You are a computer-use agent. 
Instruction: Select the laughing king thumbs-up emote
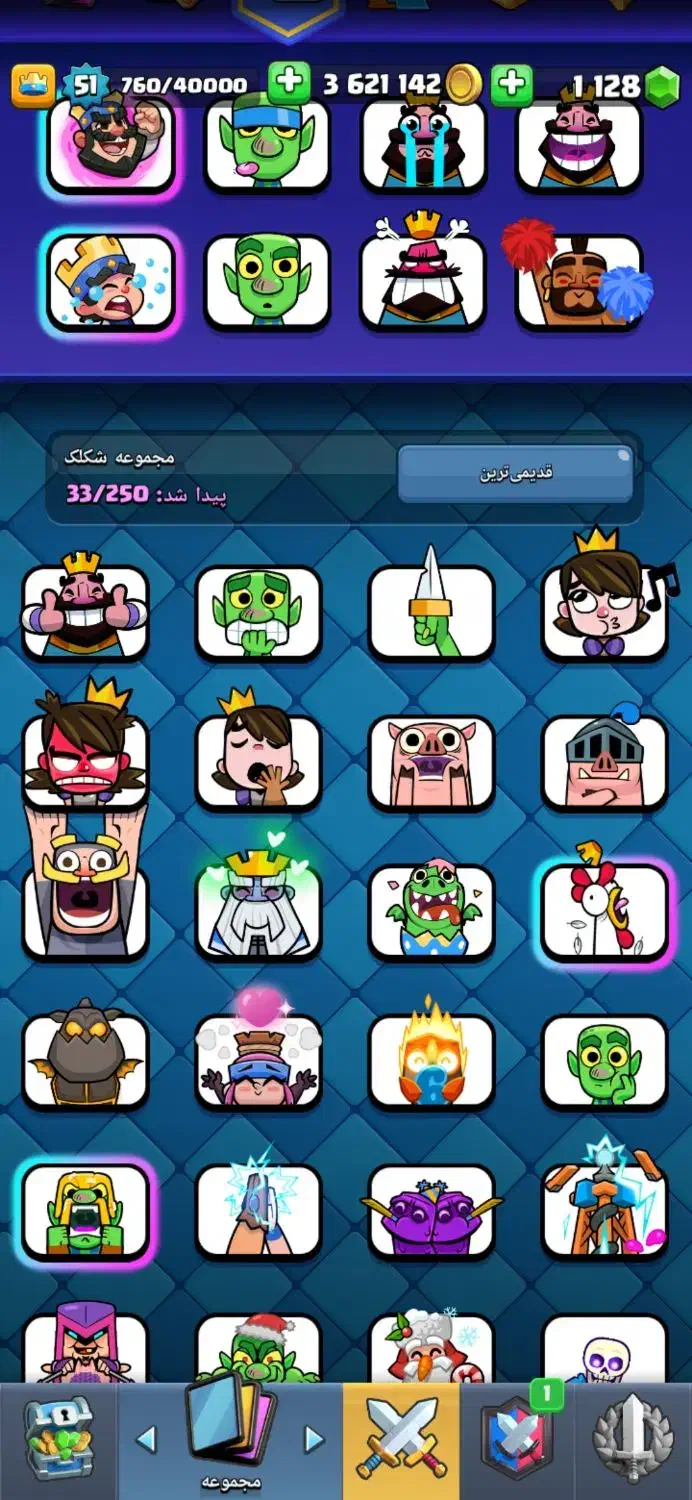(x=86, y=611)
